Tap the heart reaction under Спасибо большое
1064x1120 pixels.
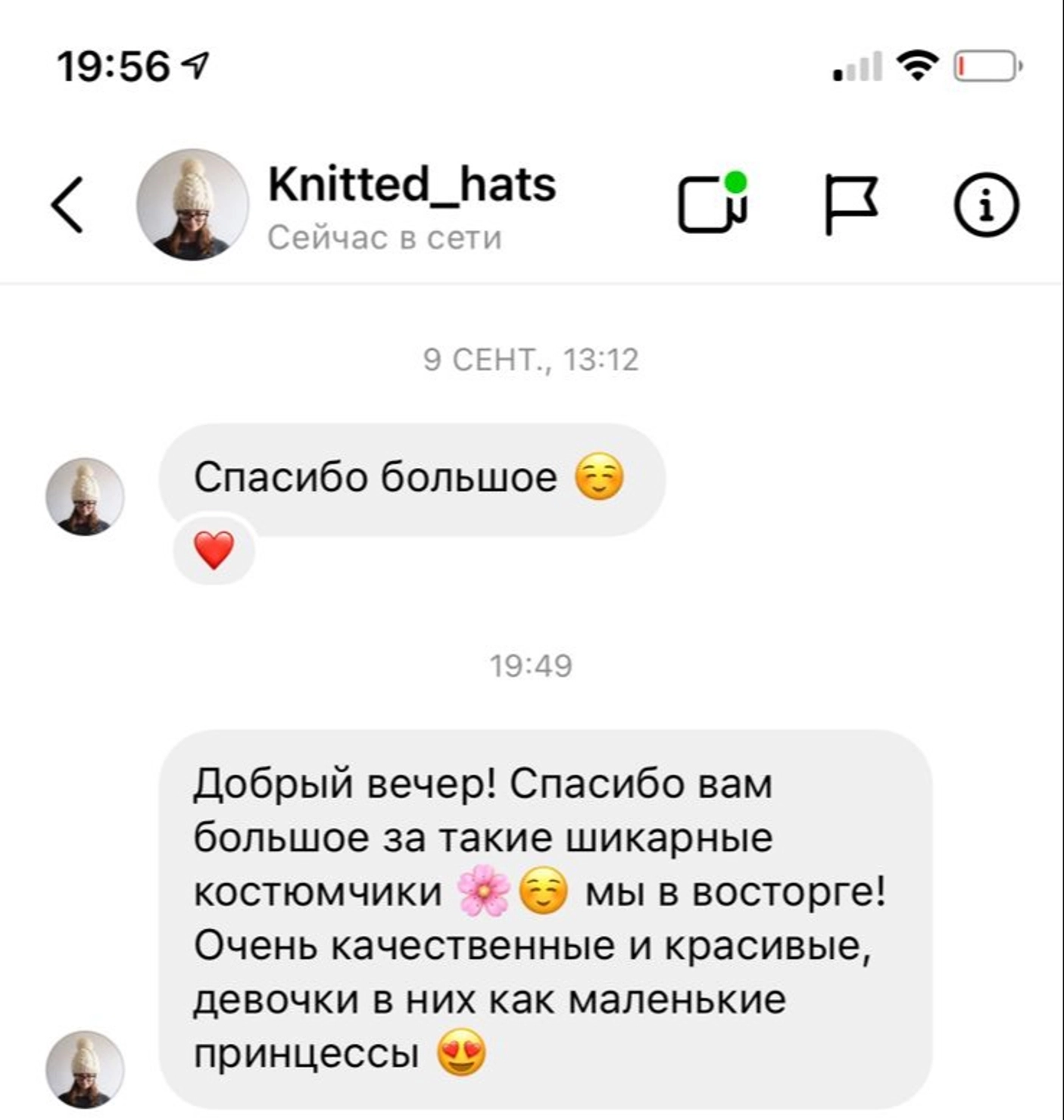pyautogui.click(x=214, y=550)
